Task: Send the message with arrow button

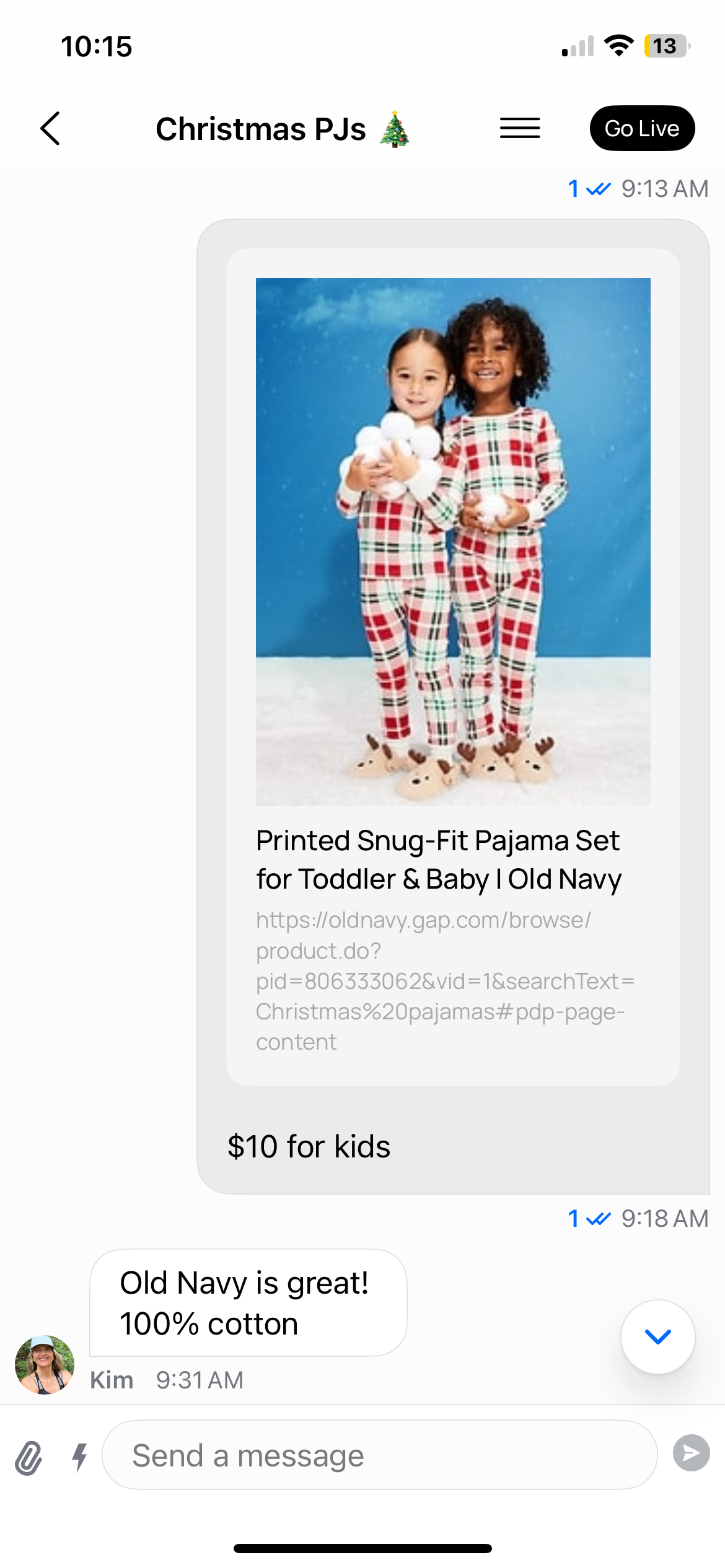Action: coord(692,1453)
